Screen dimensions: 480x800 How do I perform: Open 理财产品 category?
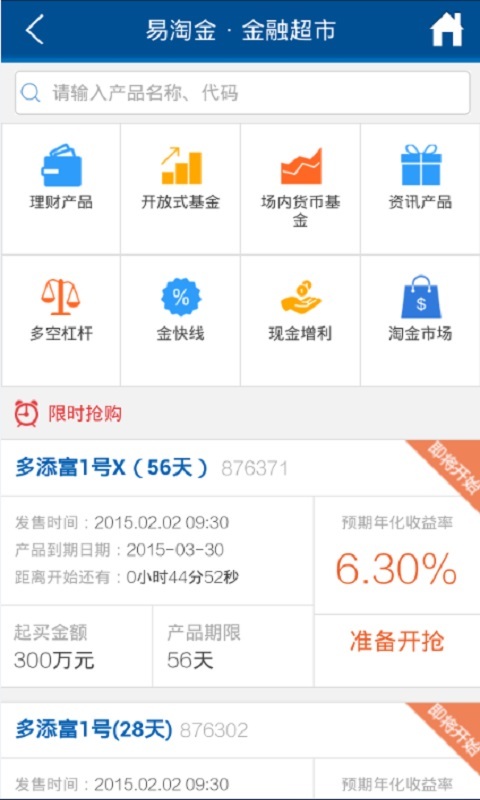pos(61,189)
